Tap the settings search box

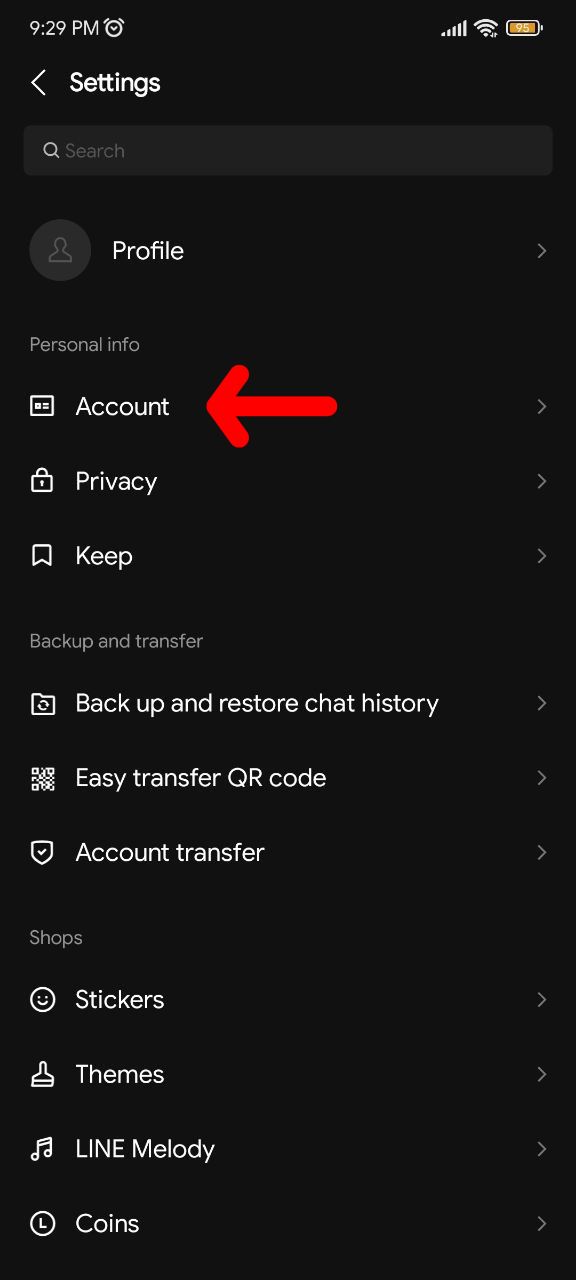click(288, 151)
